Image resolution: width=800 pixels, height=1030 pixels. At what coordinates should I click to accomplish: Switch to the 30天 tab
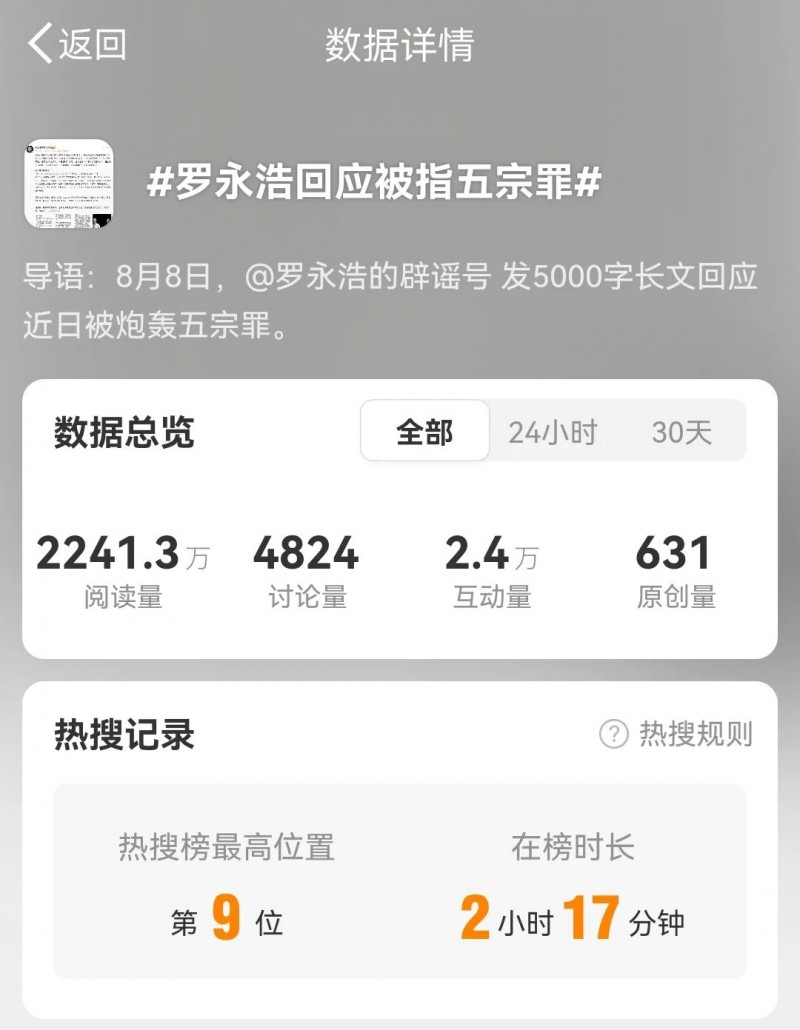682,432
